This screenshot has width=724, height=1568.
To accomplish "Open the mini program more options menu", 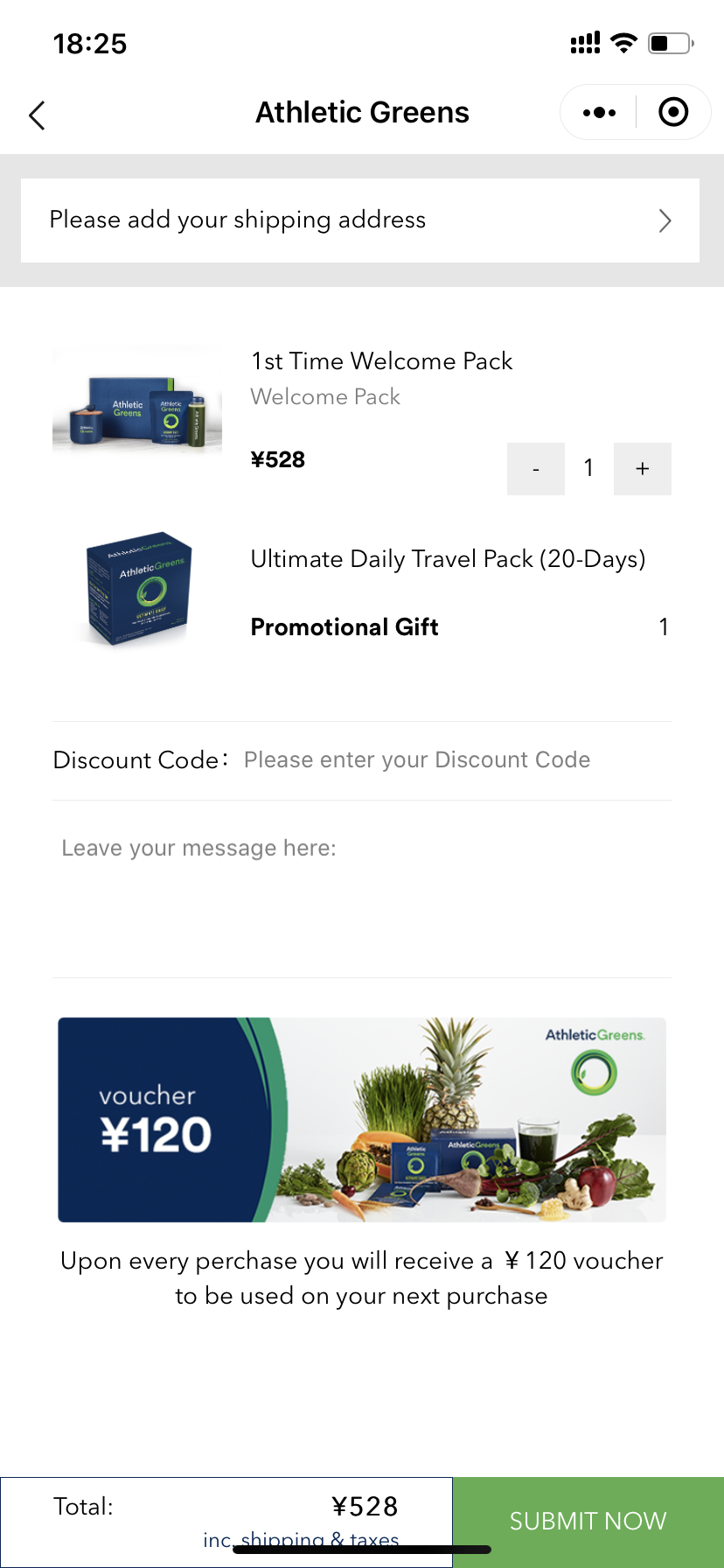I will [x=599, y=112].
